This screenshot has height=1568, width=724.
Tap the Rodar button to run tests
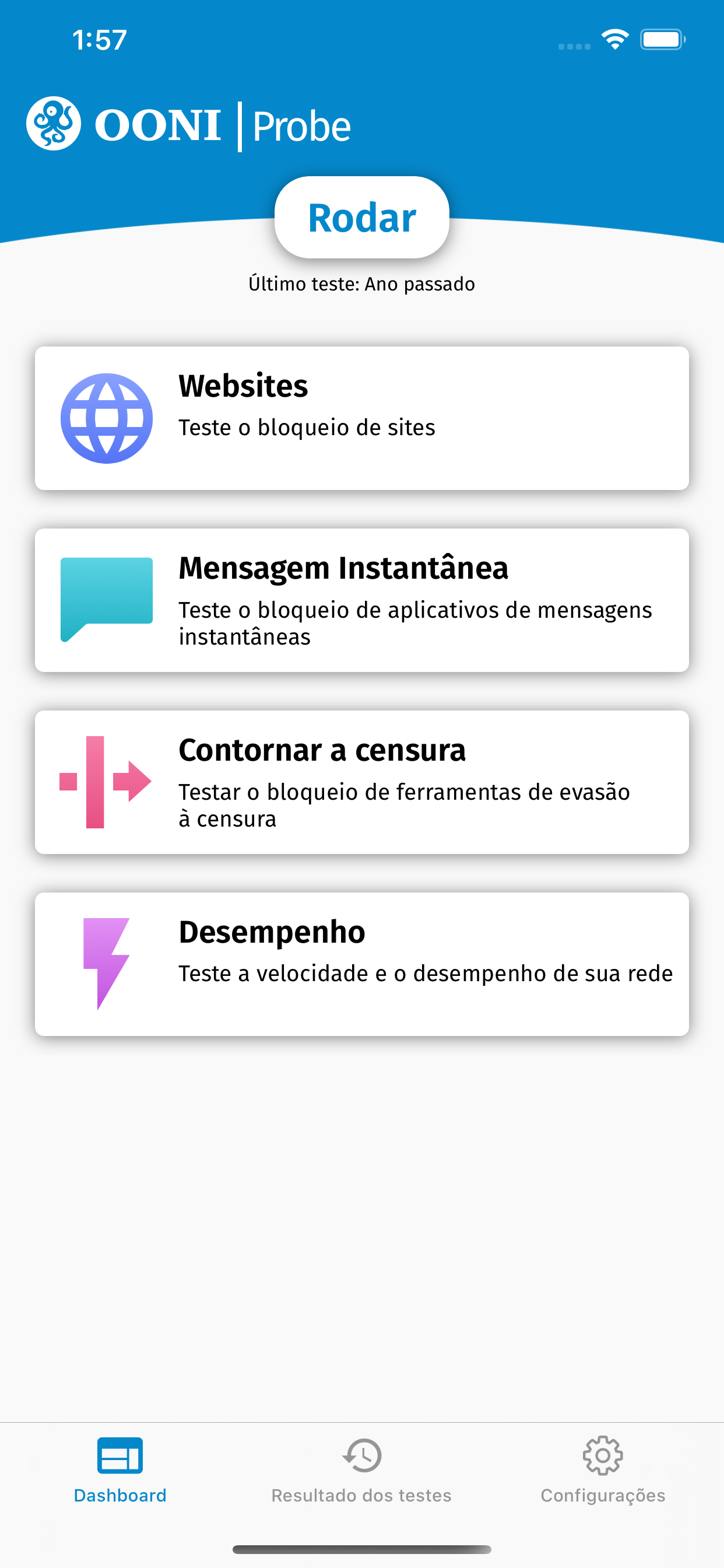click(361, 218)
